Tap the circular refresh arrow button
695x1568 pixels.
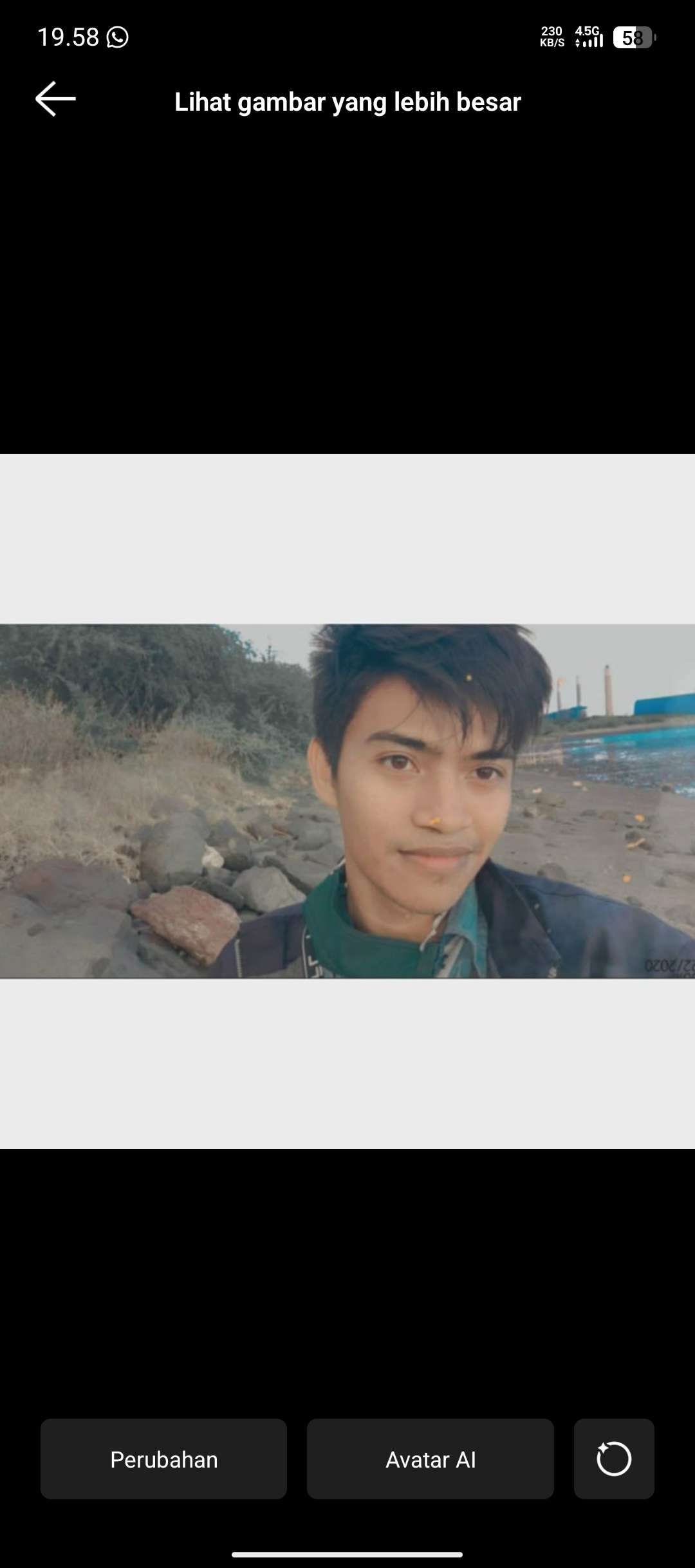tap(613, 1459)
